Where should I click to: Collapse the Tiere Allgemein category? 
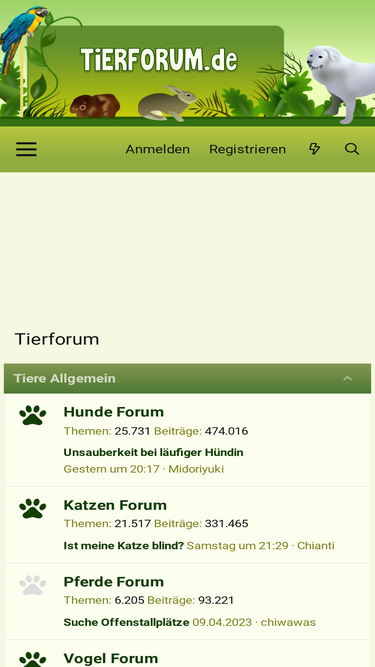coord(347,378)
